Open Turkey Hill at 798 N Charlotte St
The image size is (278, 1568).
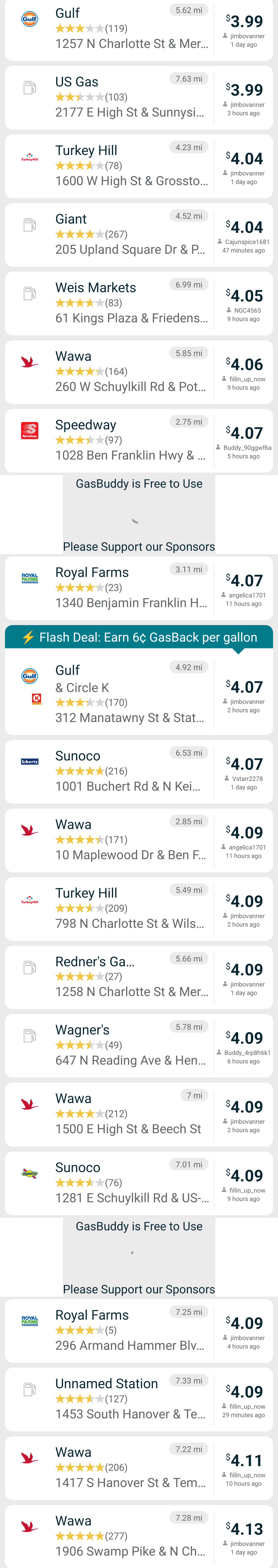(131, 908)
